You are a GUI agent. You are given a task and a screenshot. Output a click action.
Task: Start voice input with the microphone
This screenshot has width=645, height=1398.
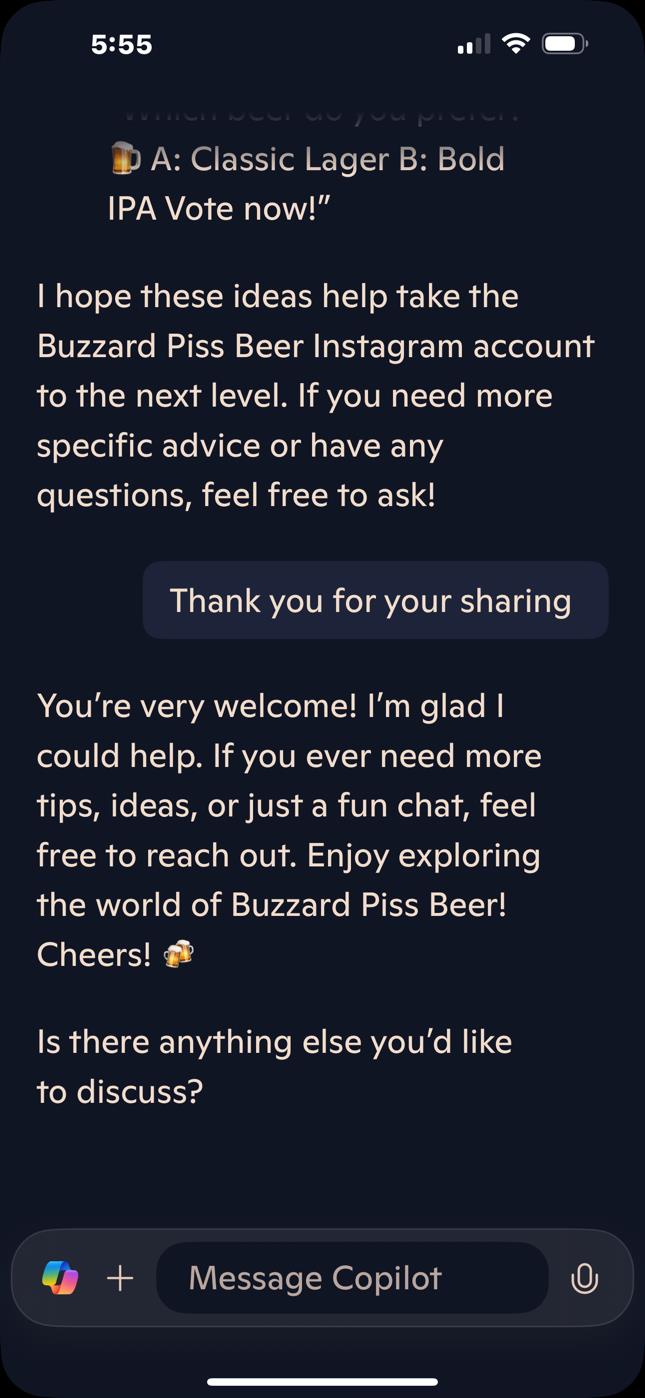(584, 1278)
